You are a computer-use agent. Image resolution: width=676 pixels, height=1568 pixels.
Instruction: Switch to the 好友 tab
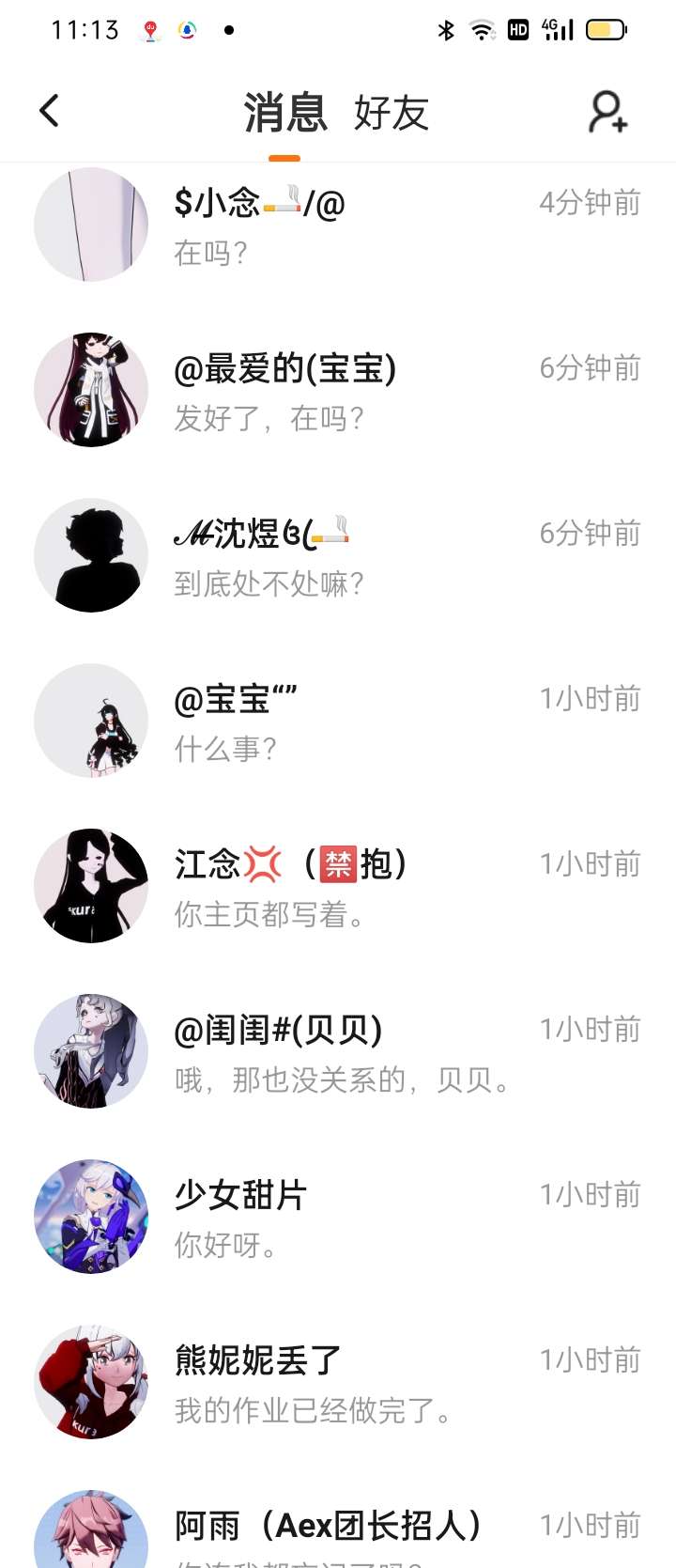coord(392,114)
